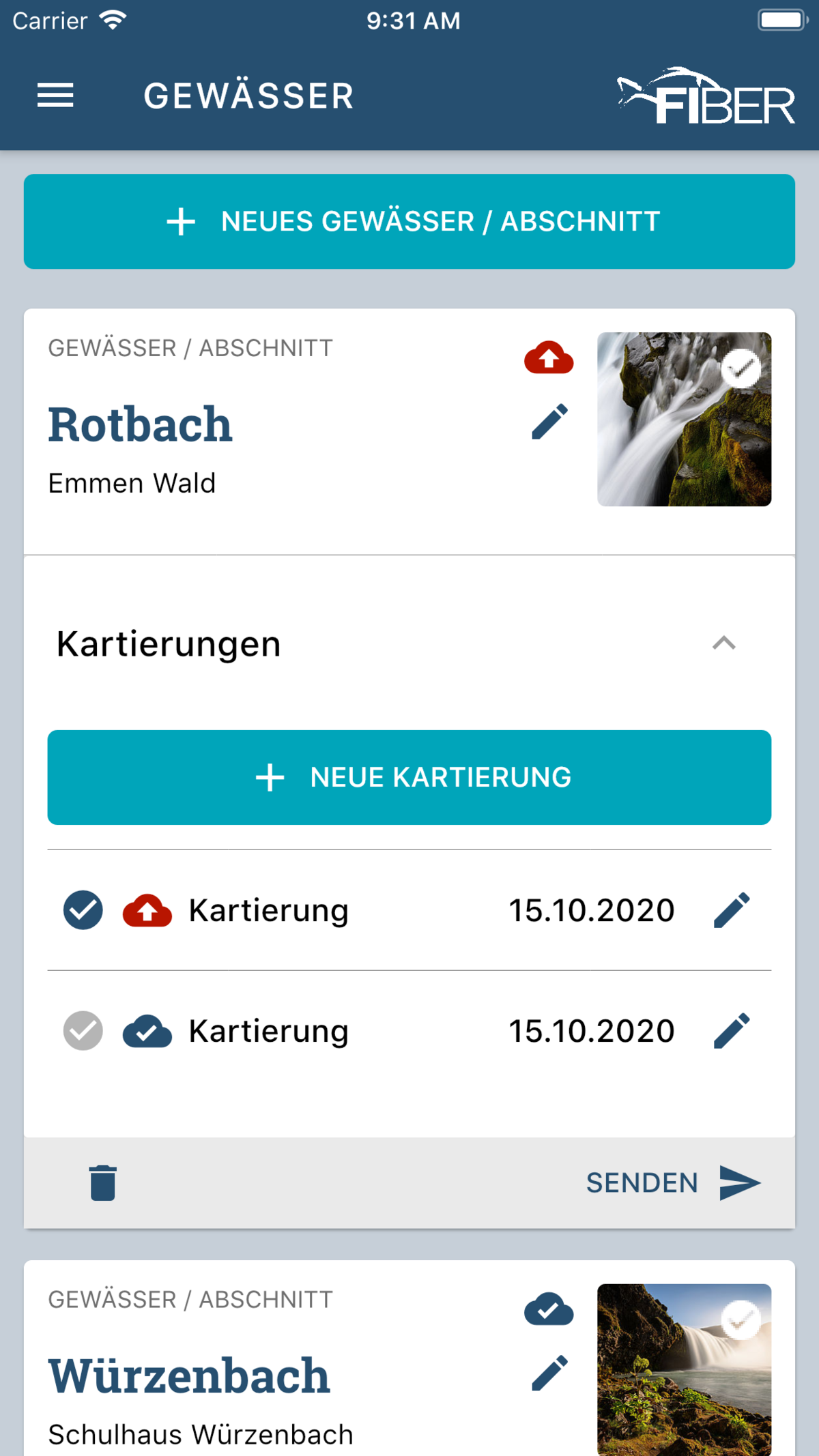
Task: Open the hamburger navigation menu
Action: [55, 96]
